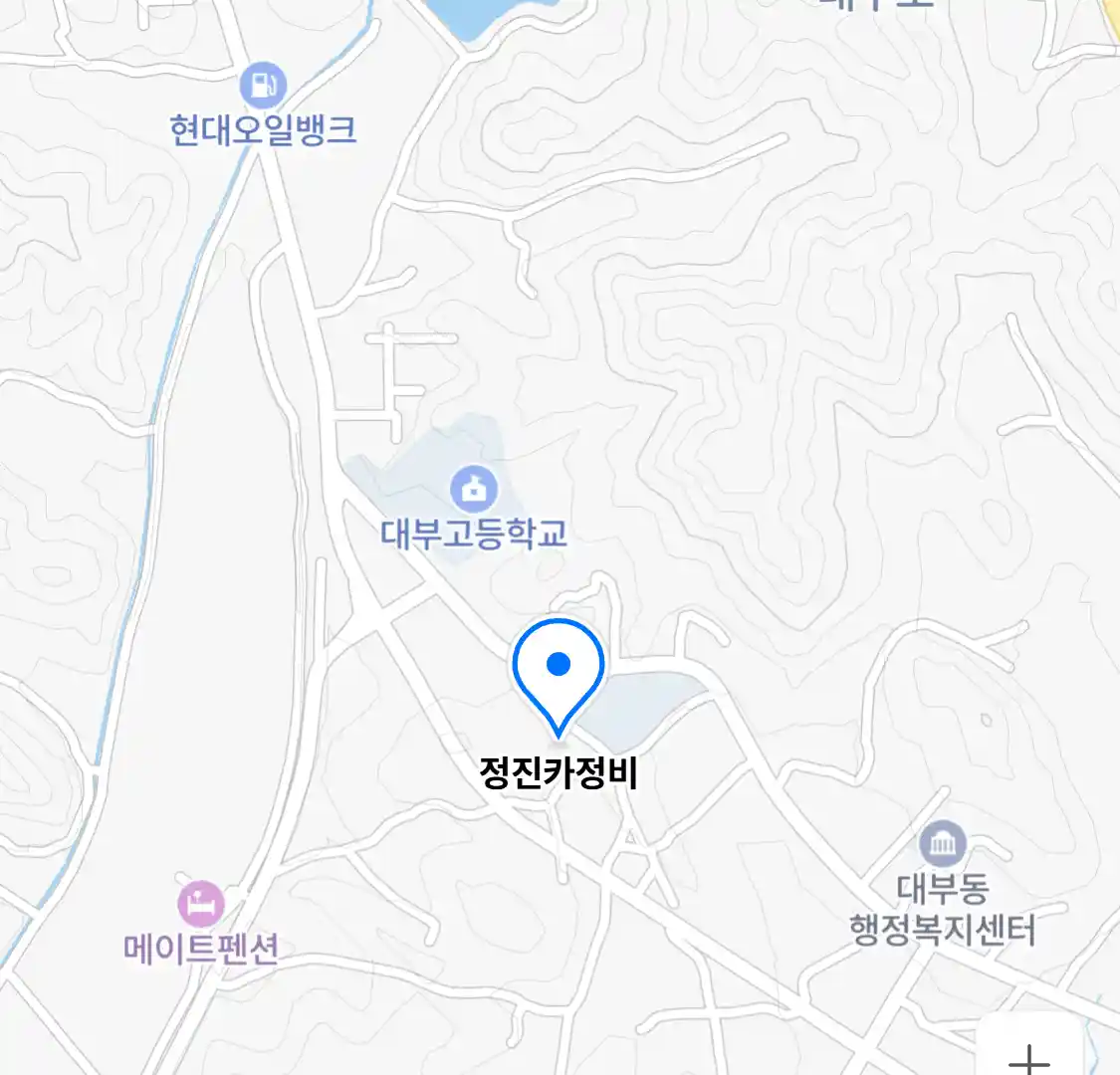Screen dimensions: 1120x1075
Task: Tap the 정진카정비 location pin
Action: pos(559,669)
